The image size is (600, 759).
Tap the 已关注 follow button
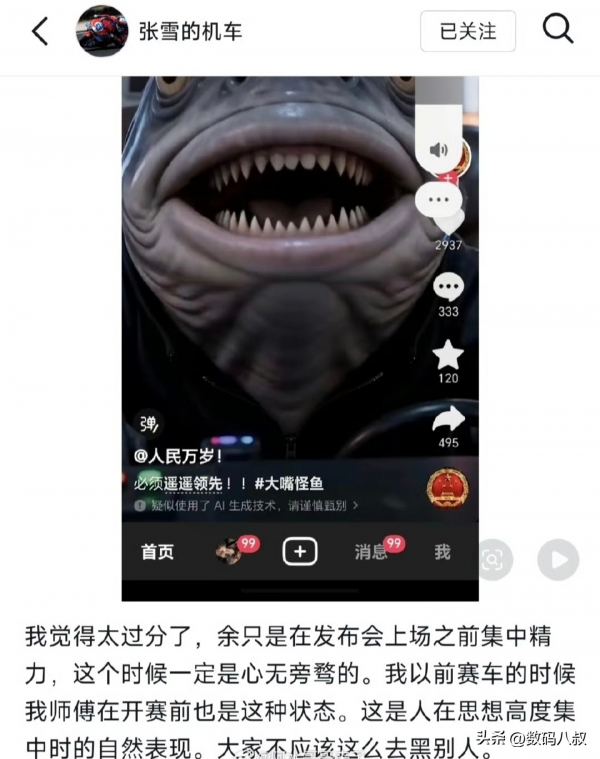(467, 31)
